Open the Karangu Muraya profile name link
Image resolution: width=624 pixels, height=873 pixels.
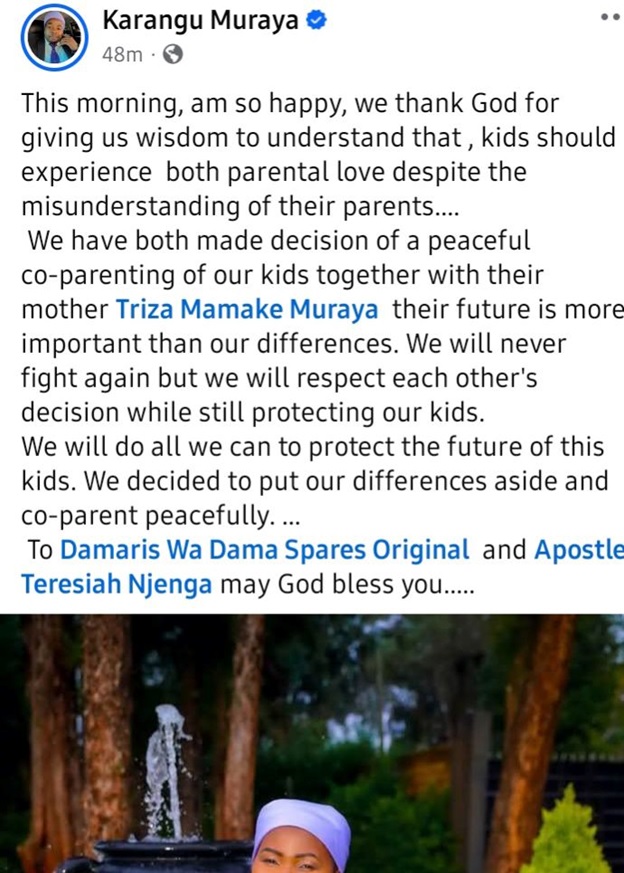[x=201, y=20]
